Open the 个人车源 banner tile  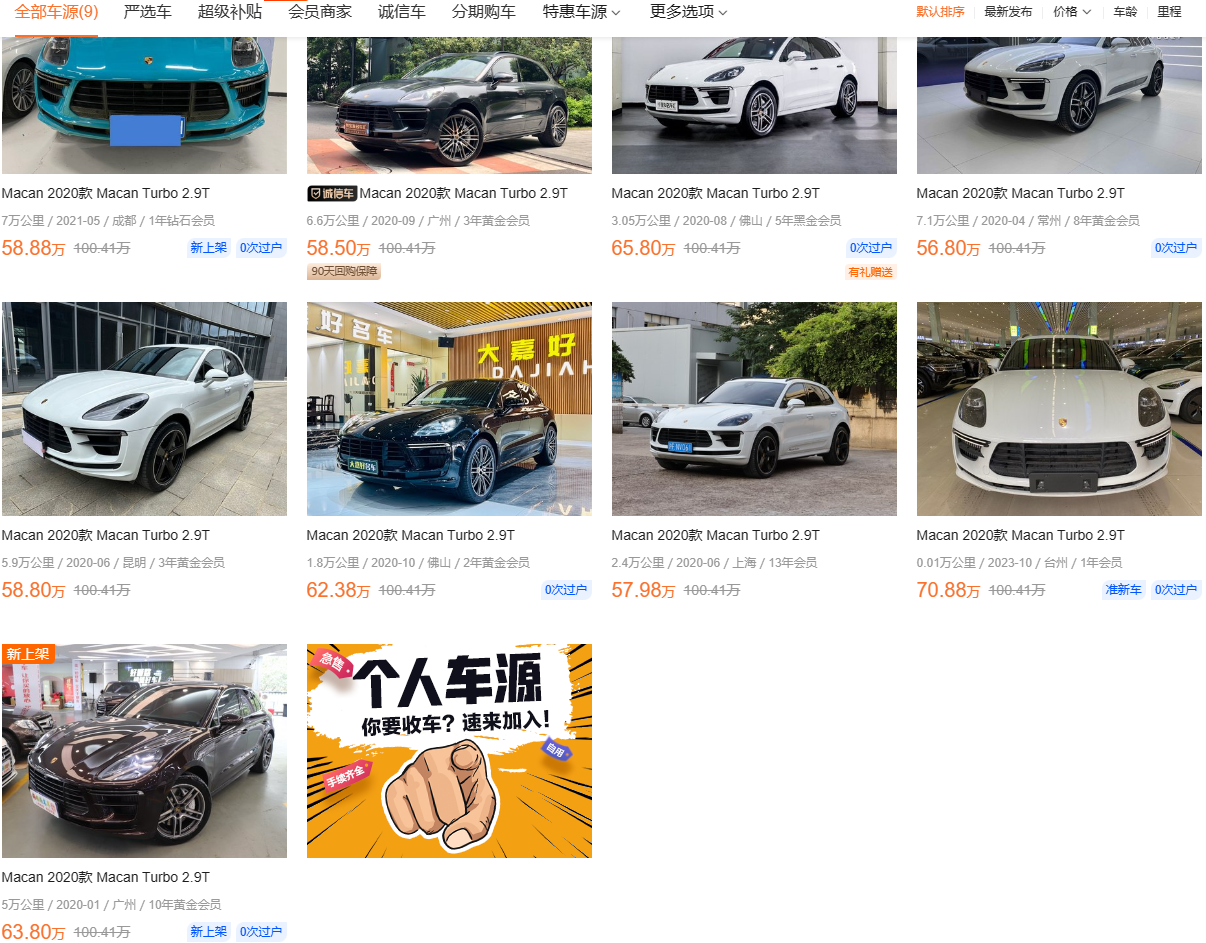pyautogui.click(x=449, y=750)
